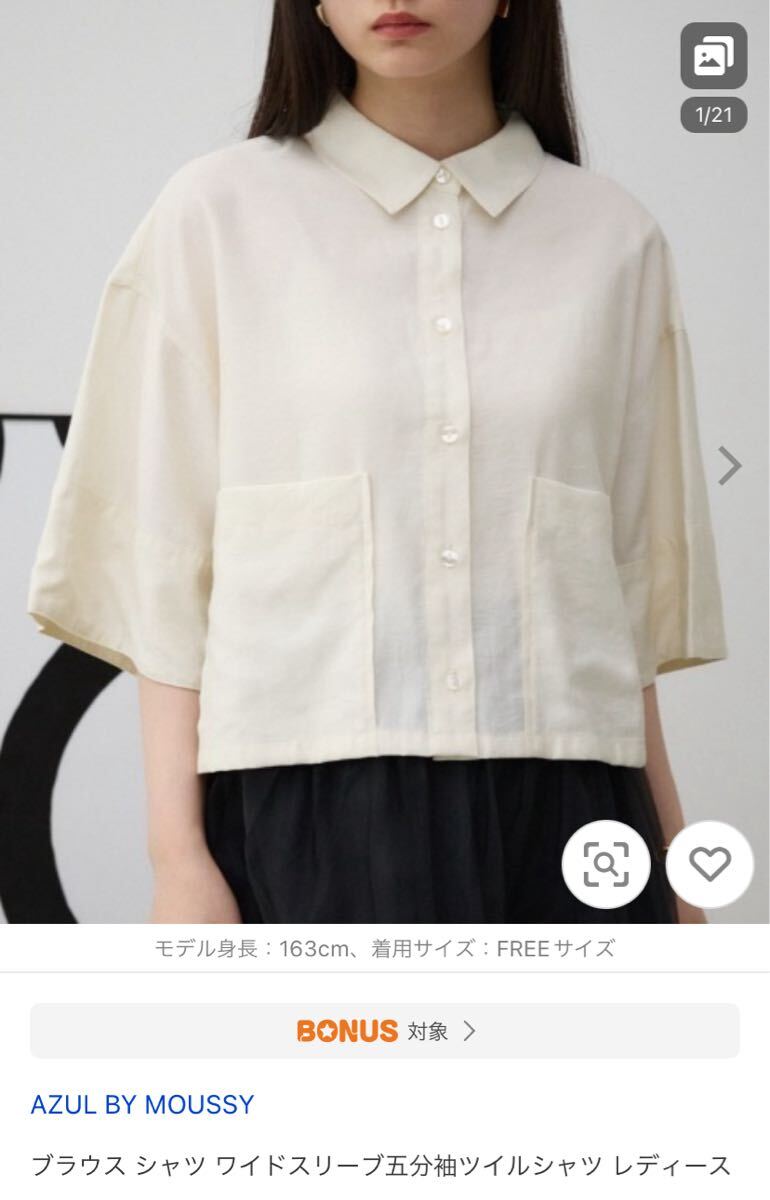Search for similar items by image
The image size is (770, 1200).
(x=606, y=864)
